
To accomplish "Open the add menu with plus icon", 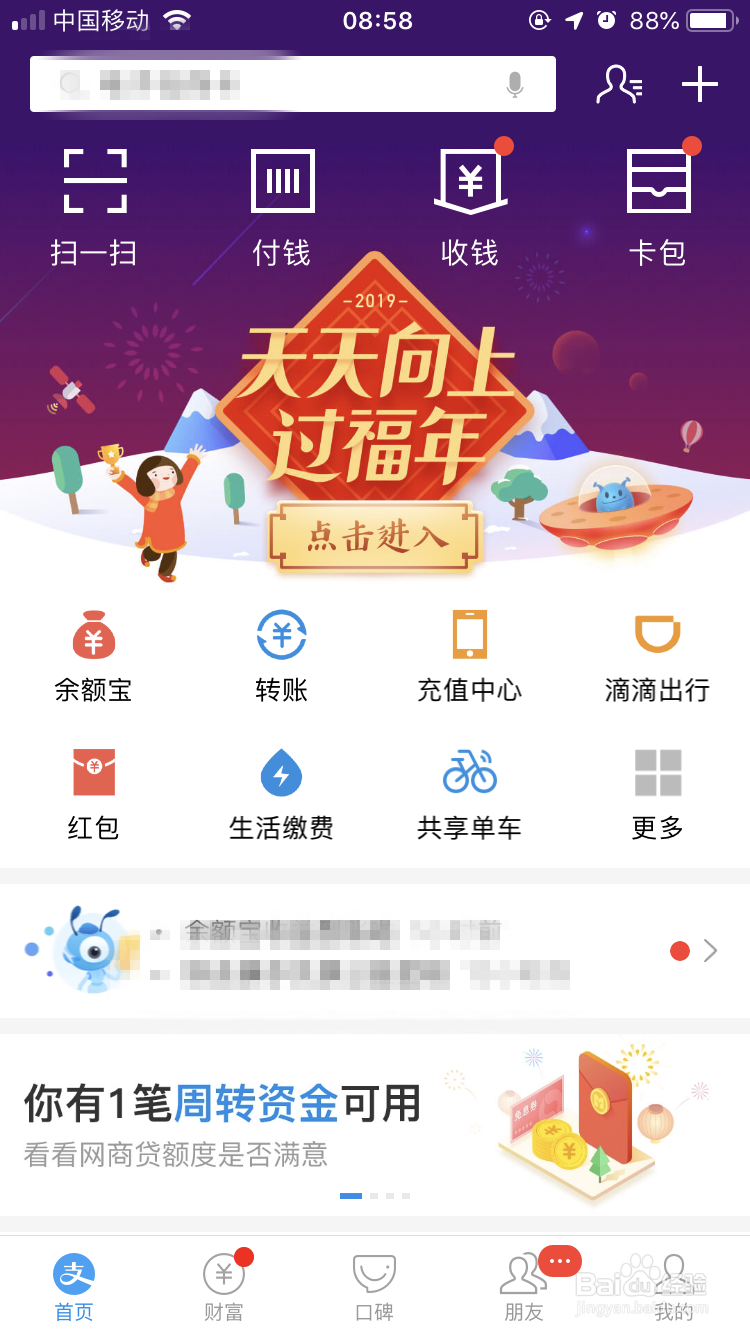I will 699,85.
